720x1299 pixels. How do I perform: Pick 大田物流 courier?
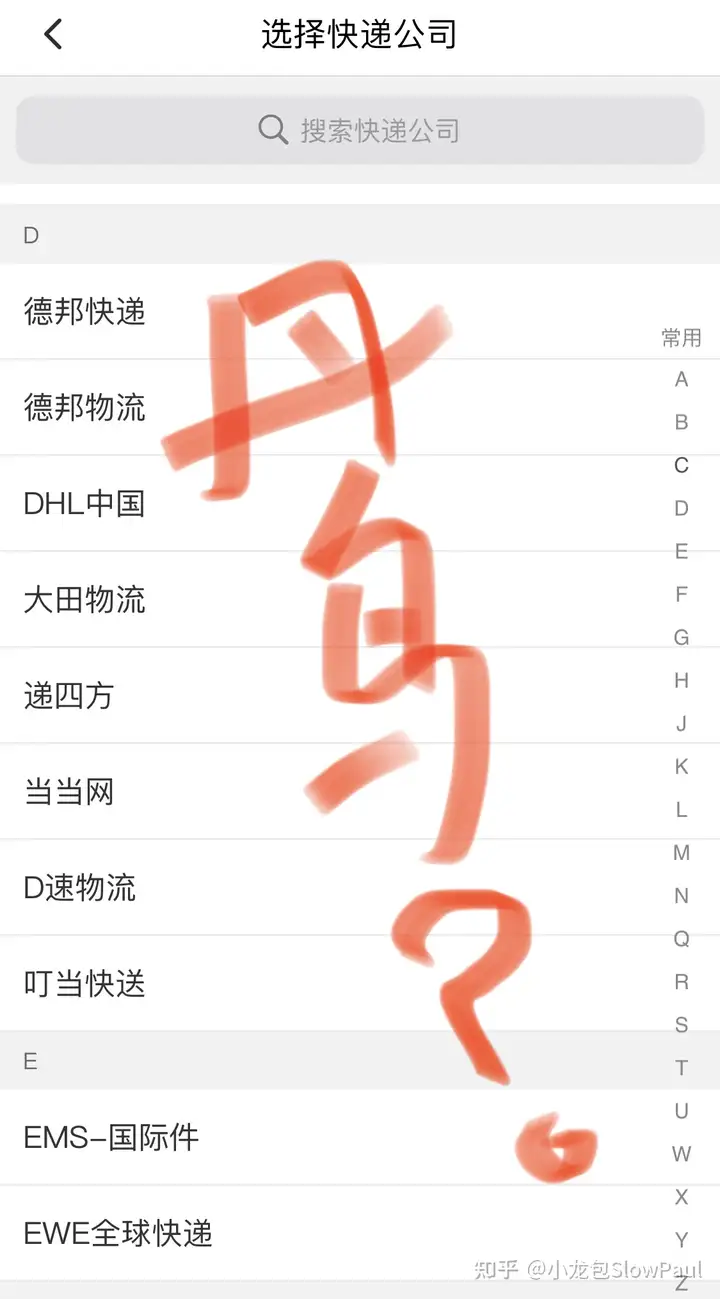(85, 600)
